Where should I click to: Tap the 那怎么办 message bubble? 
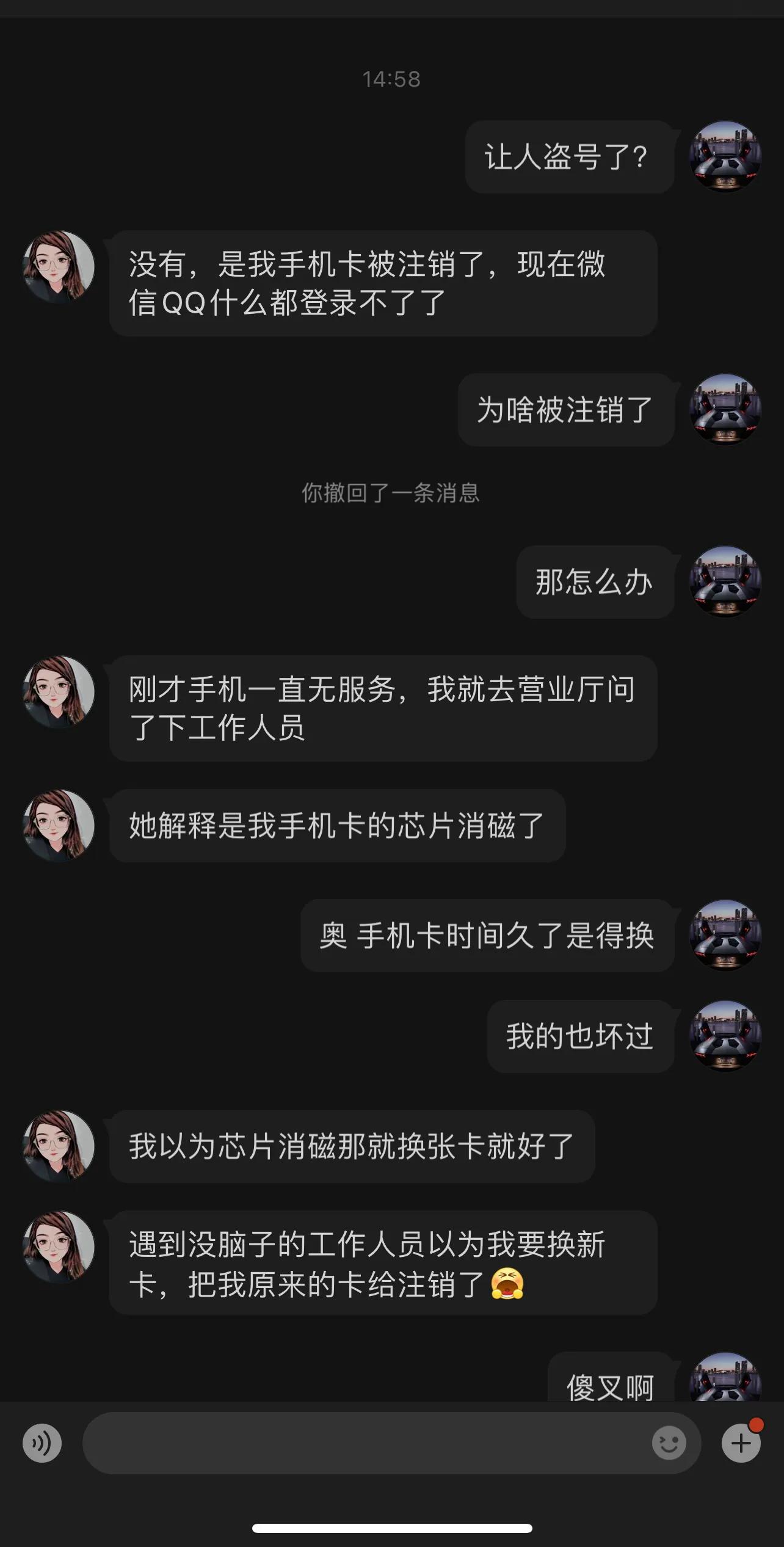click(x=594, y=583)
